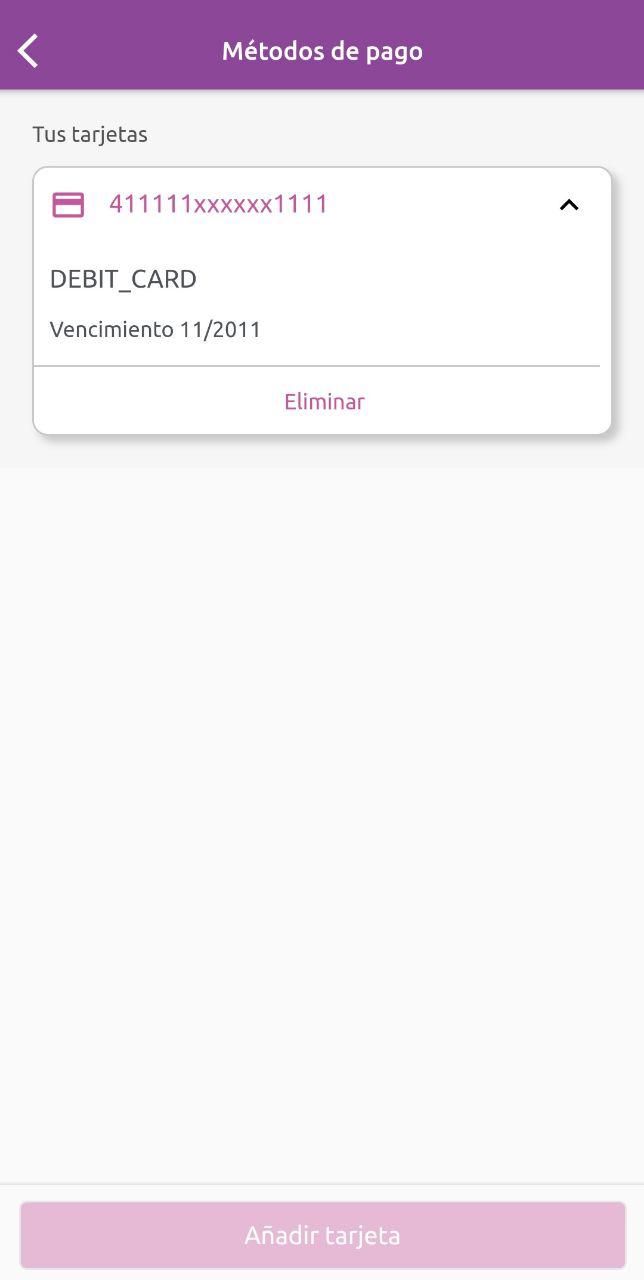Tap Eliminar to remove the card
The width and height of the screenshot is (644, 1280).
pyautogui.click(x=324, y=402)
